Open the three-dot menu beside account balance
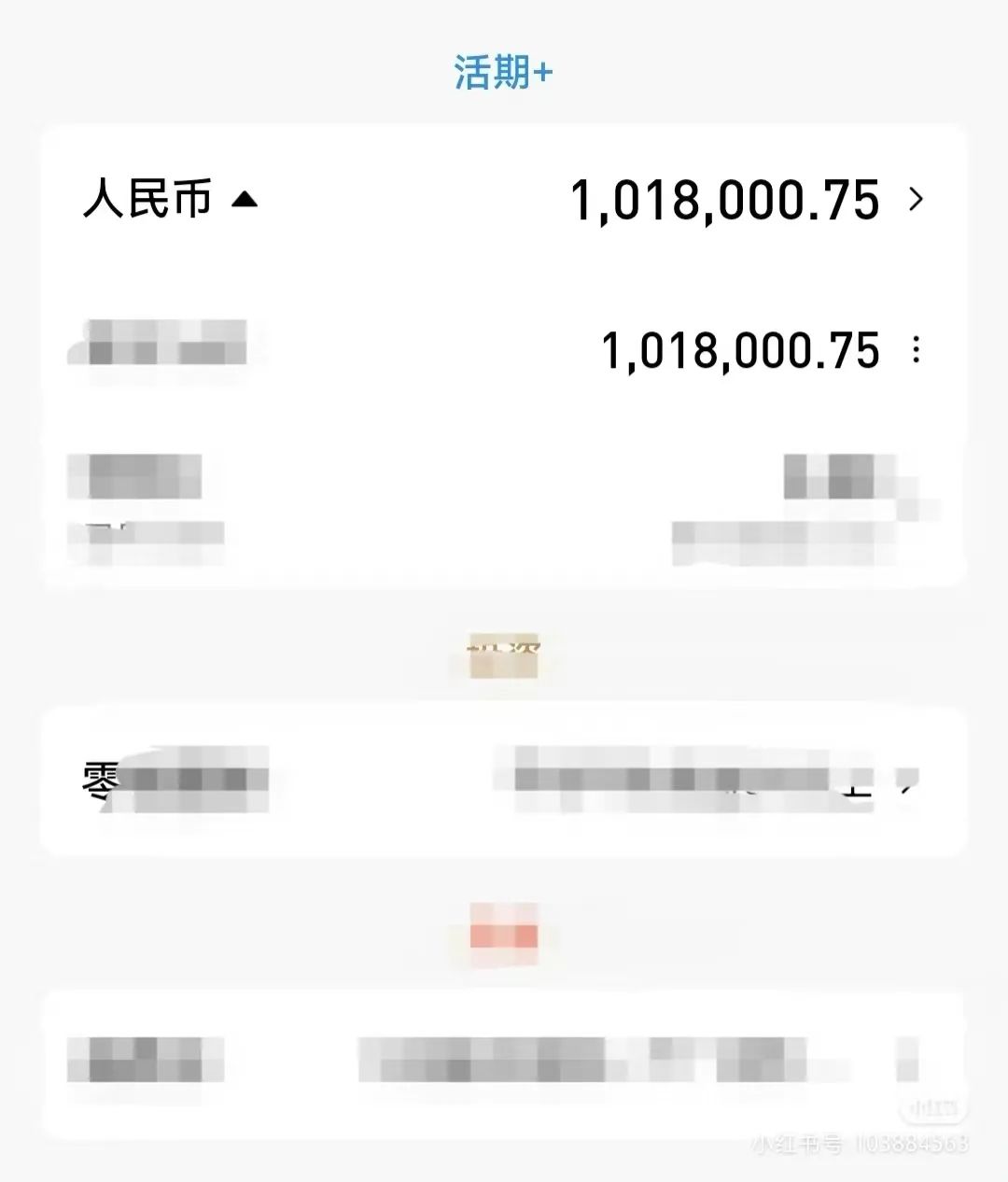 (917, 350)
